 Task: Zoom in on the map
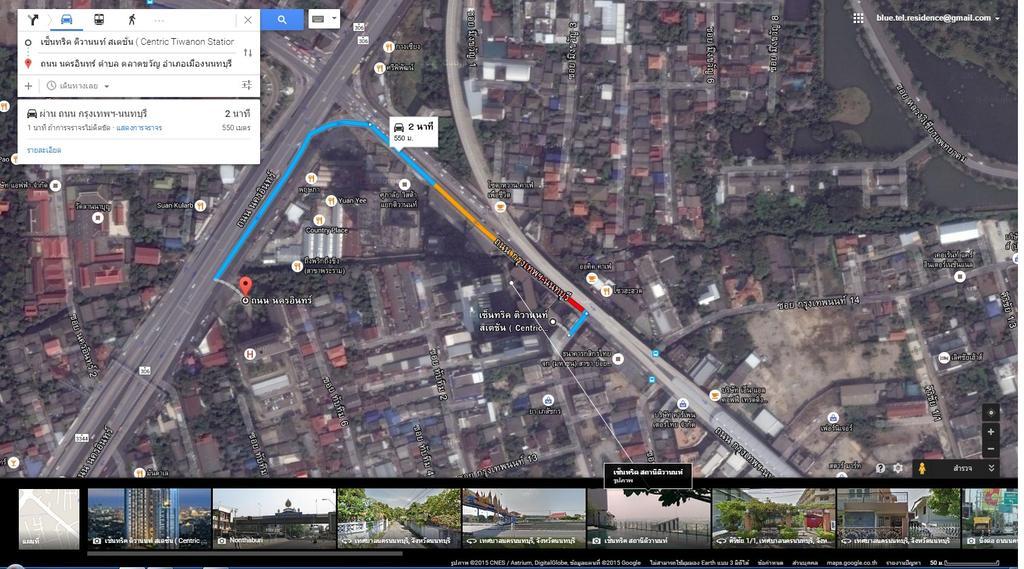[990, 432]
